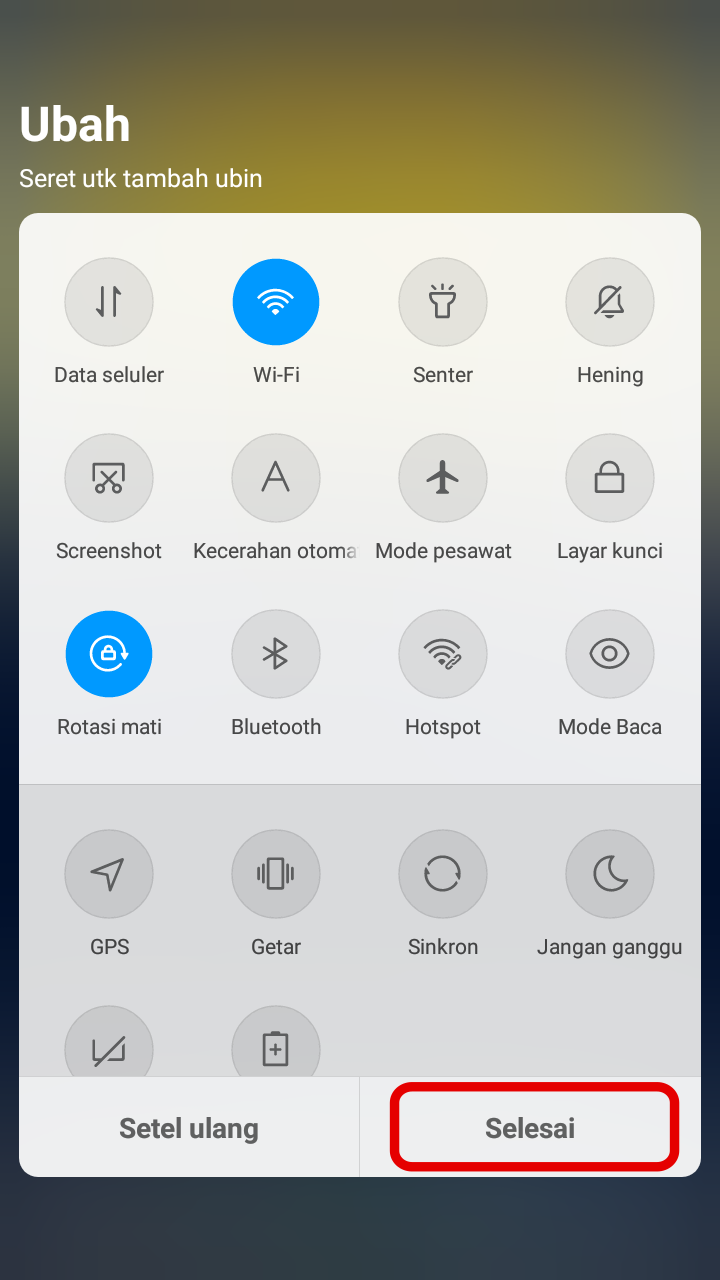Select the Rotasi mati tile

[109, 654]
